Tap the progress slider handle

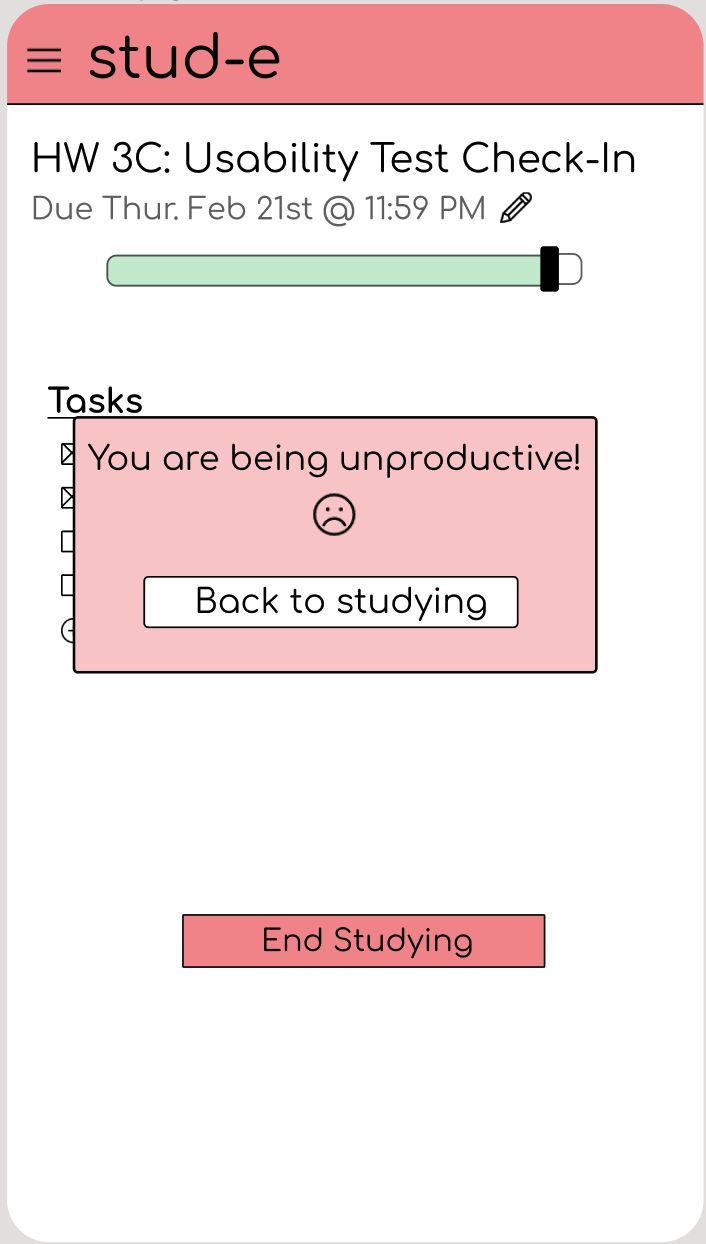tap(549, 269)
